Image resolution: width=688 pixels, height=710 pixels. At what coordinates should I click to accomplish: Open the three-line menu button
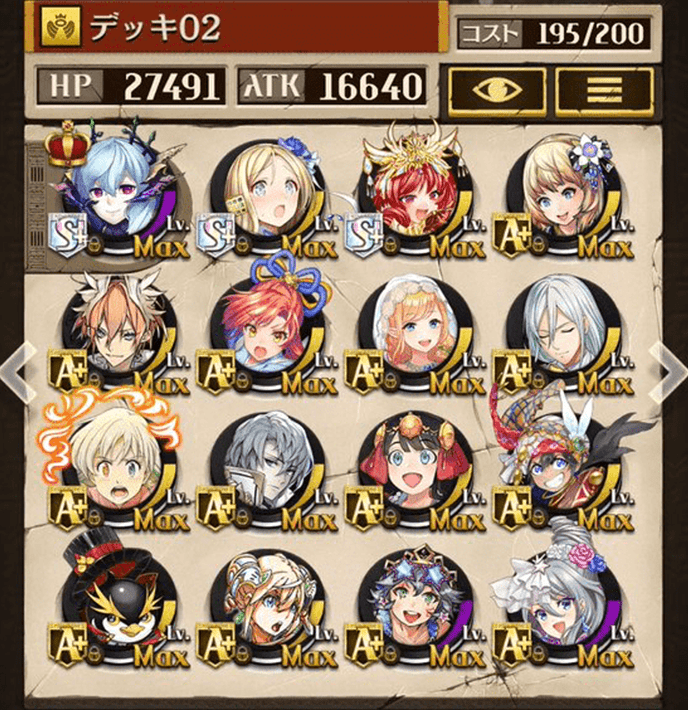coord(603,88)
